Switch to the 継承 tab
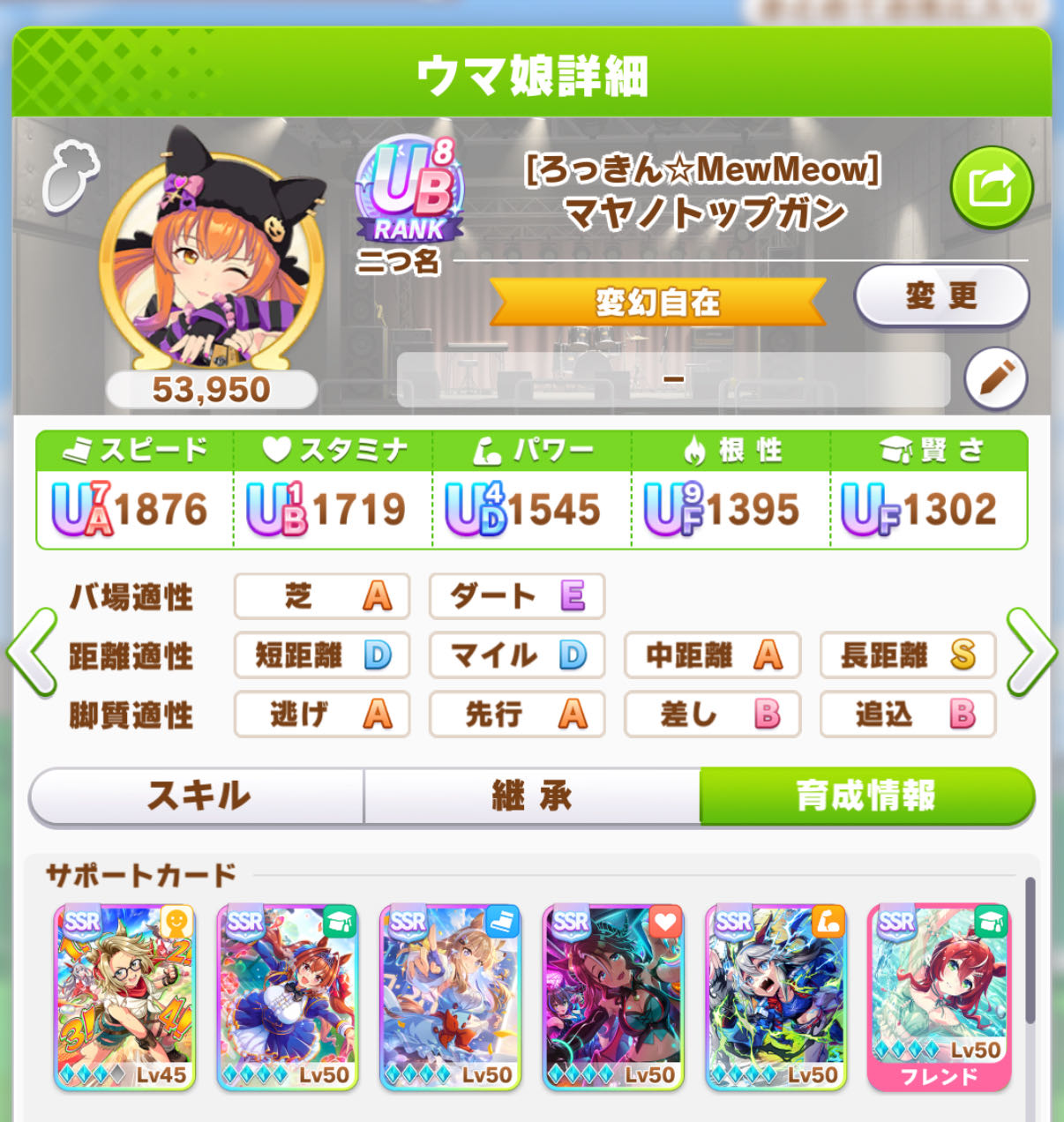The height and width of the screenshot is (1122, 1064). 532,797
